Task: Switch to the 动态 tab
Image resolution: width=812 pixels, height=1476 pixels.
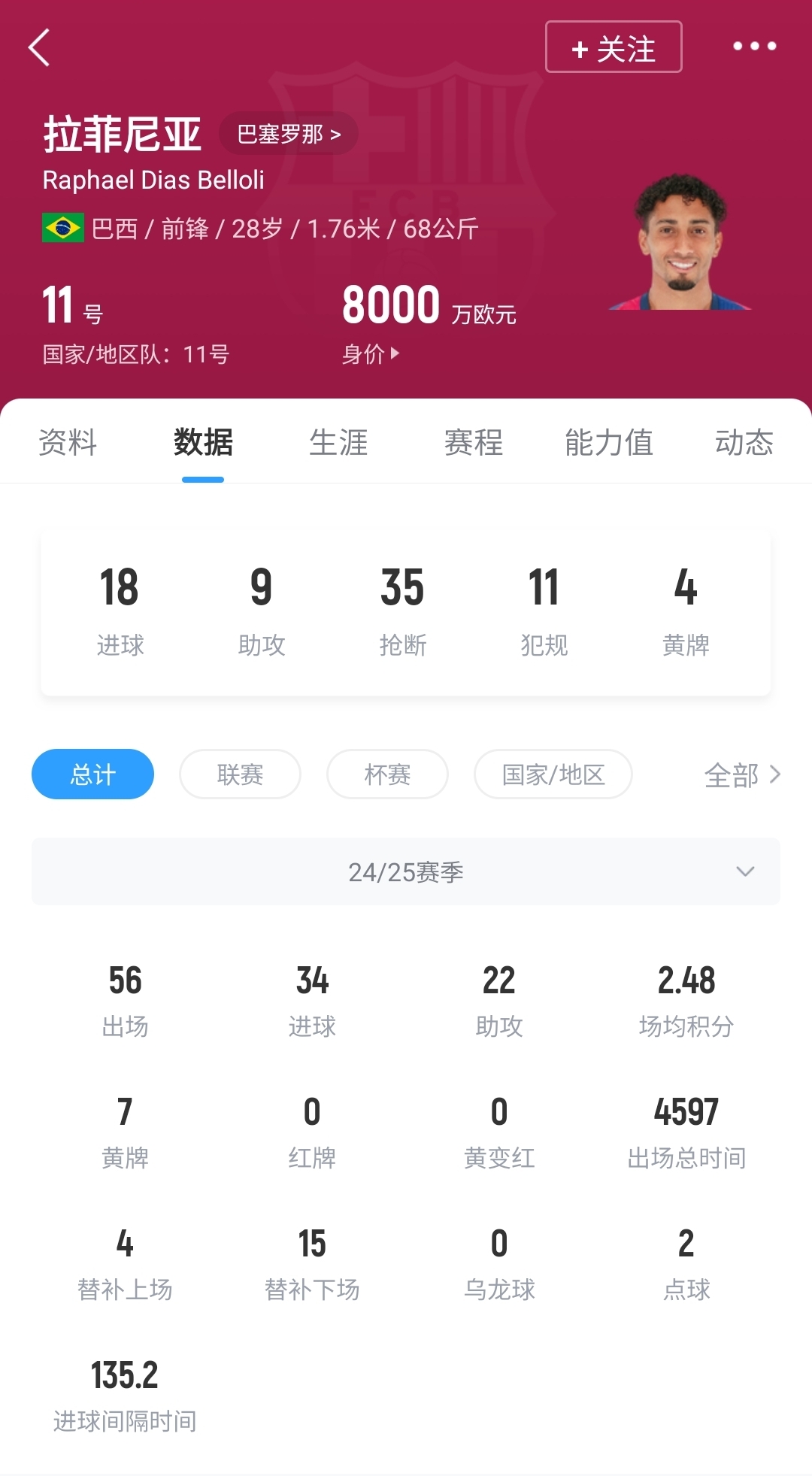Action: pyautogui.click(x=744, y=442)
